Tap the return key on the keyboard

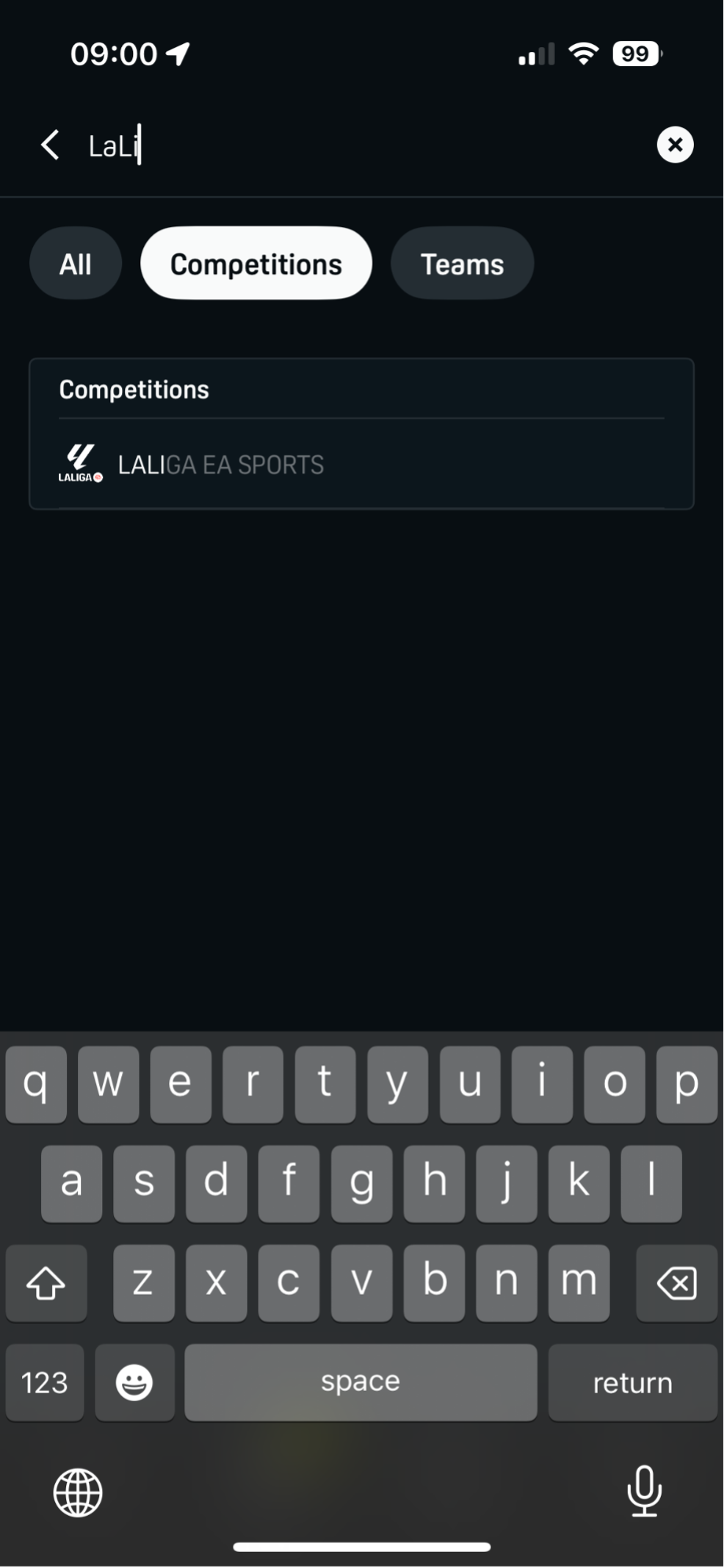pyautogui.click(x=632, y=1383)
